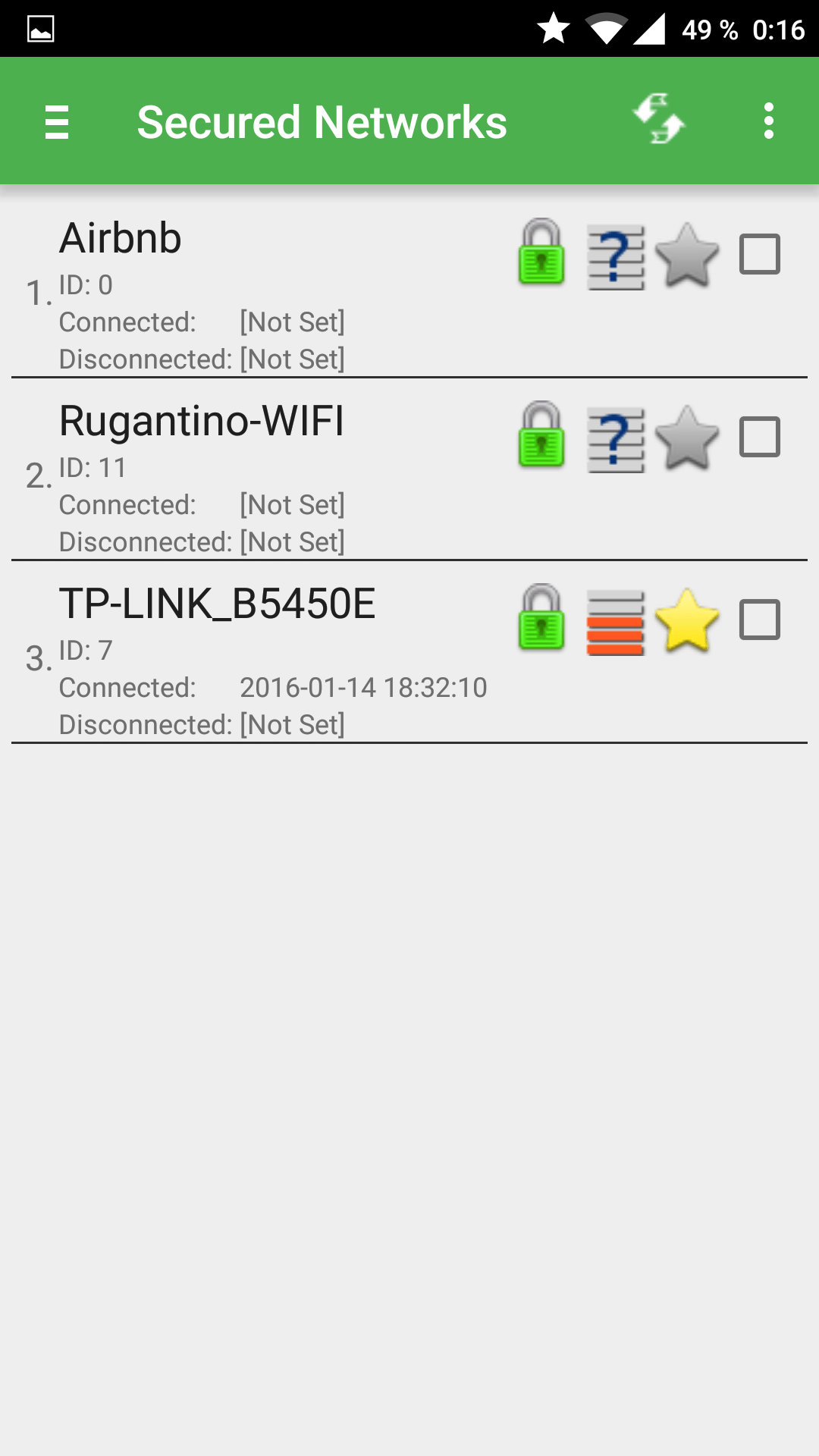The width and height of the screenshot is (819, 1456).
Task: Tick the TP-LINK_B5450E checkbox
Action: coord(760,620)
